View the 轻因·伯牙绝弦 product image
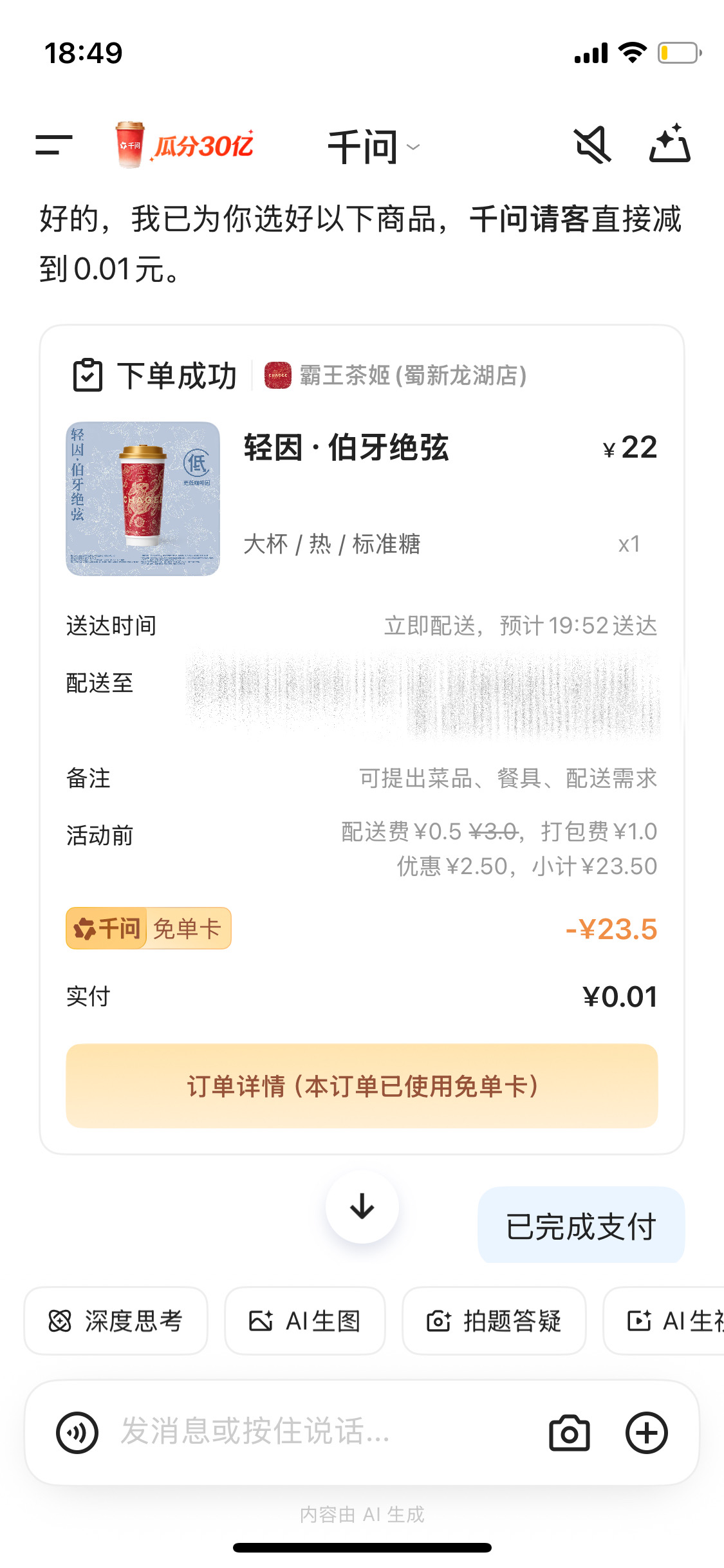Screen dimensions: 724x1568 click(x=143, y=499)
